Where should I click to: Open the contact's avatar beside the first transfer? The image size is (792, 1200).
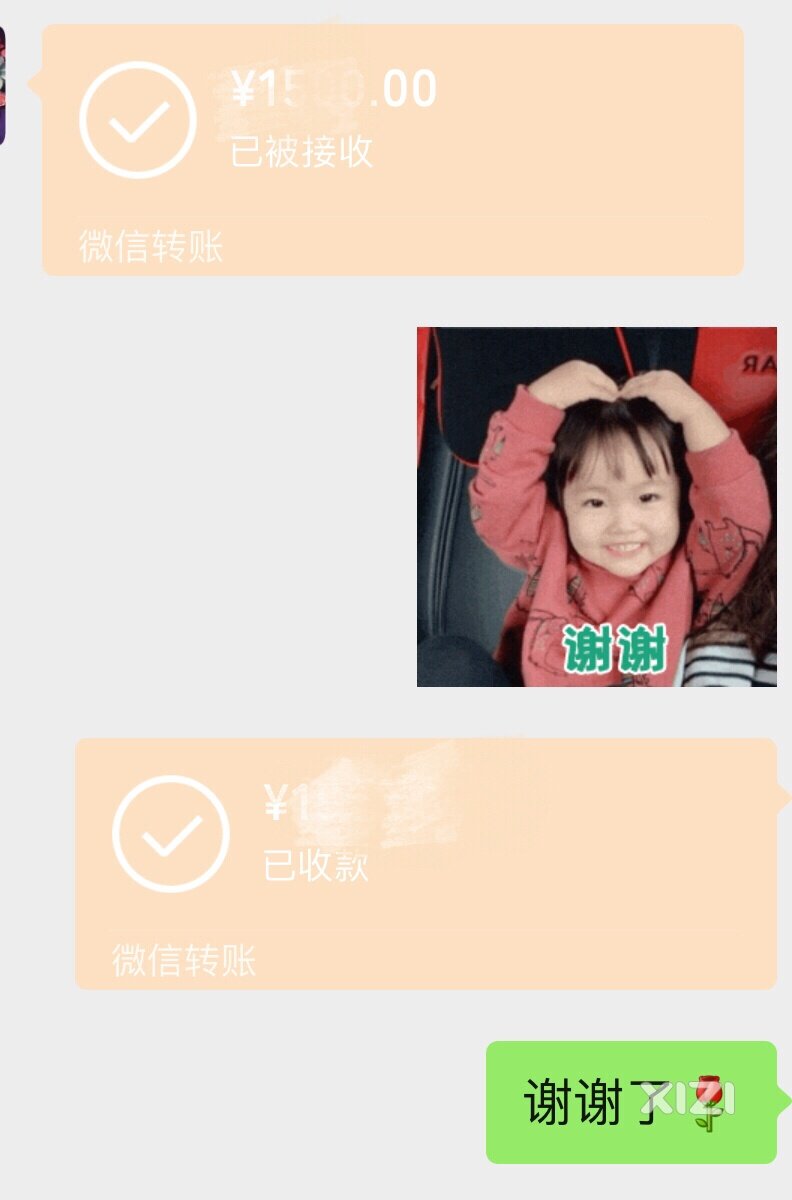click(2, 85)
